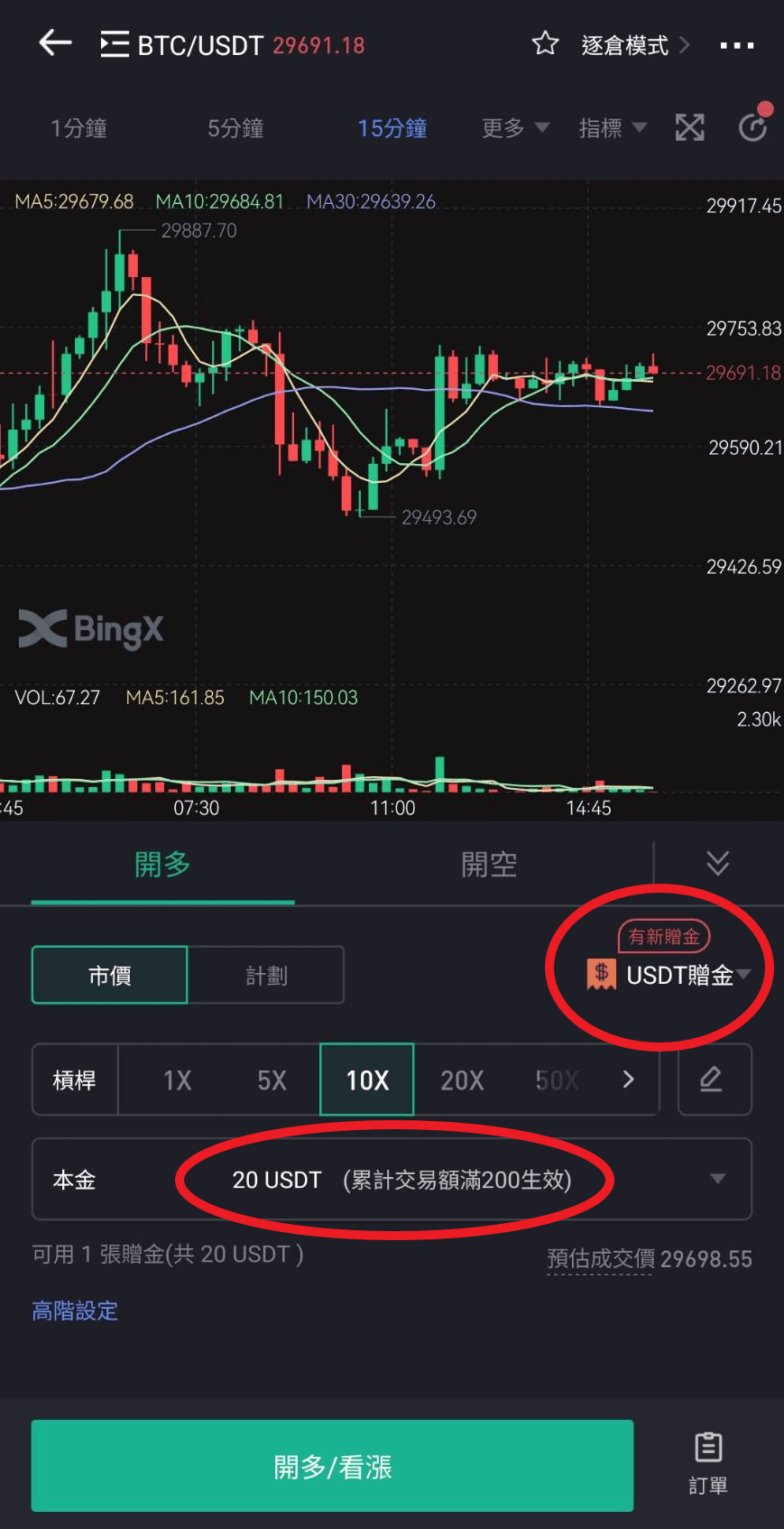The height and width of the screenshot is (1529, 784).
Task: Open the 指標 indicators dropdown
Action: [612, 128]
